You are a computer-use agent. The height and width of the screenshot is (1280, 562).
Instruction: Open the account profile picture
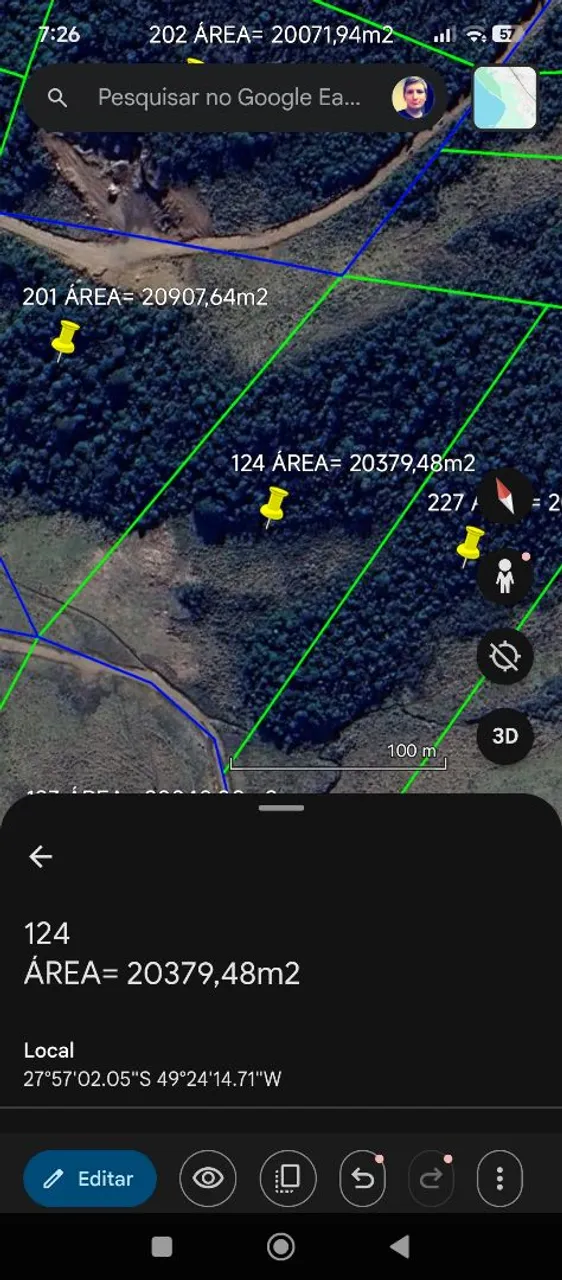tap(413, 98)
